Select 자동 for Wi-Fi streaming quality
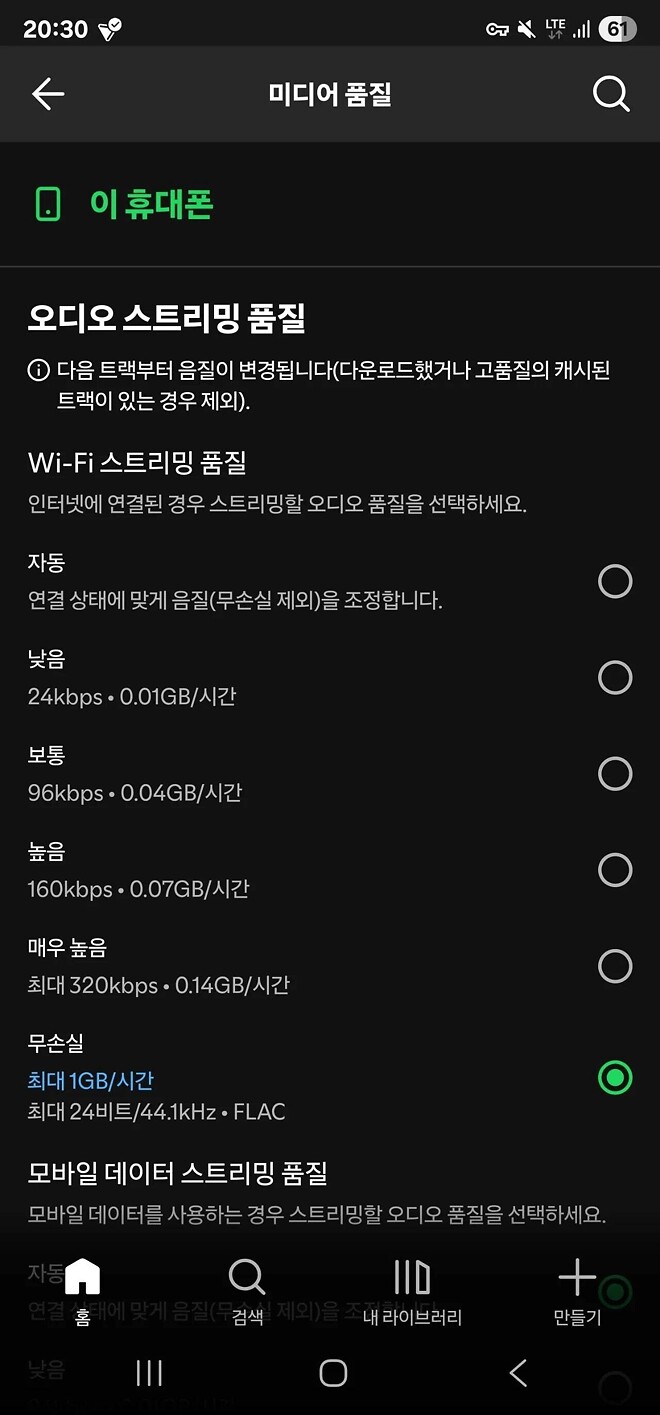The image size is (660, 1415). [614, 581]
